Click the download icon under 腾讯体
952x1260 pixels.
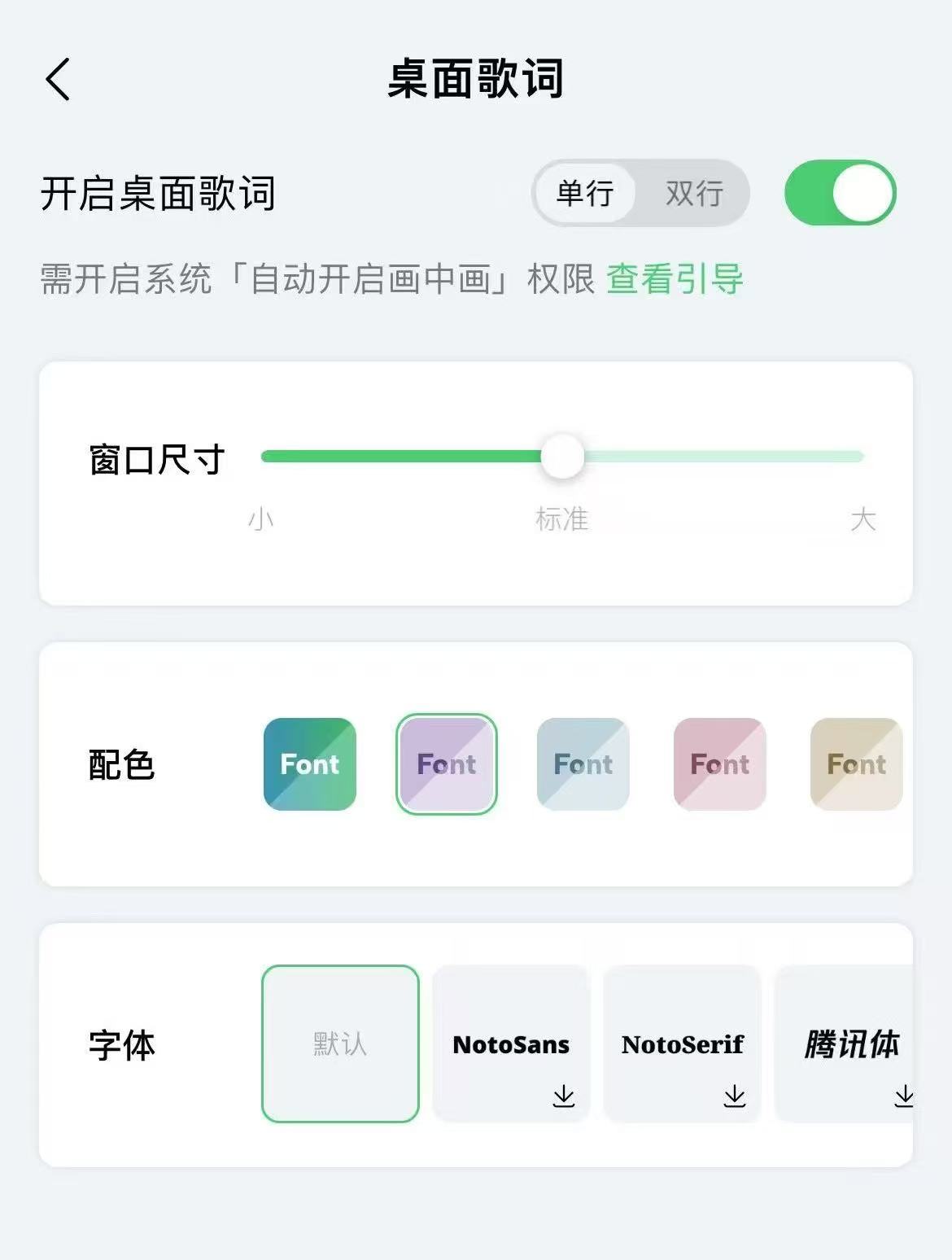904,1096
